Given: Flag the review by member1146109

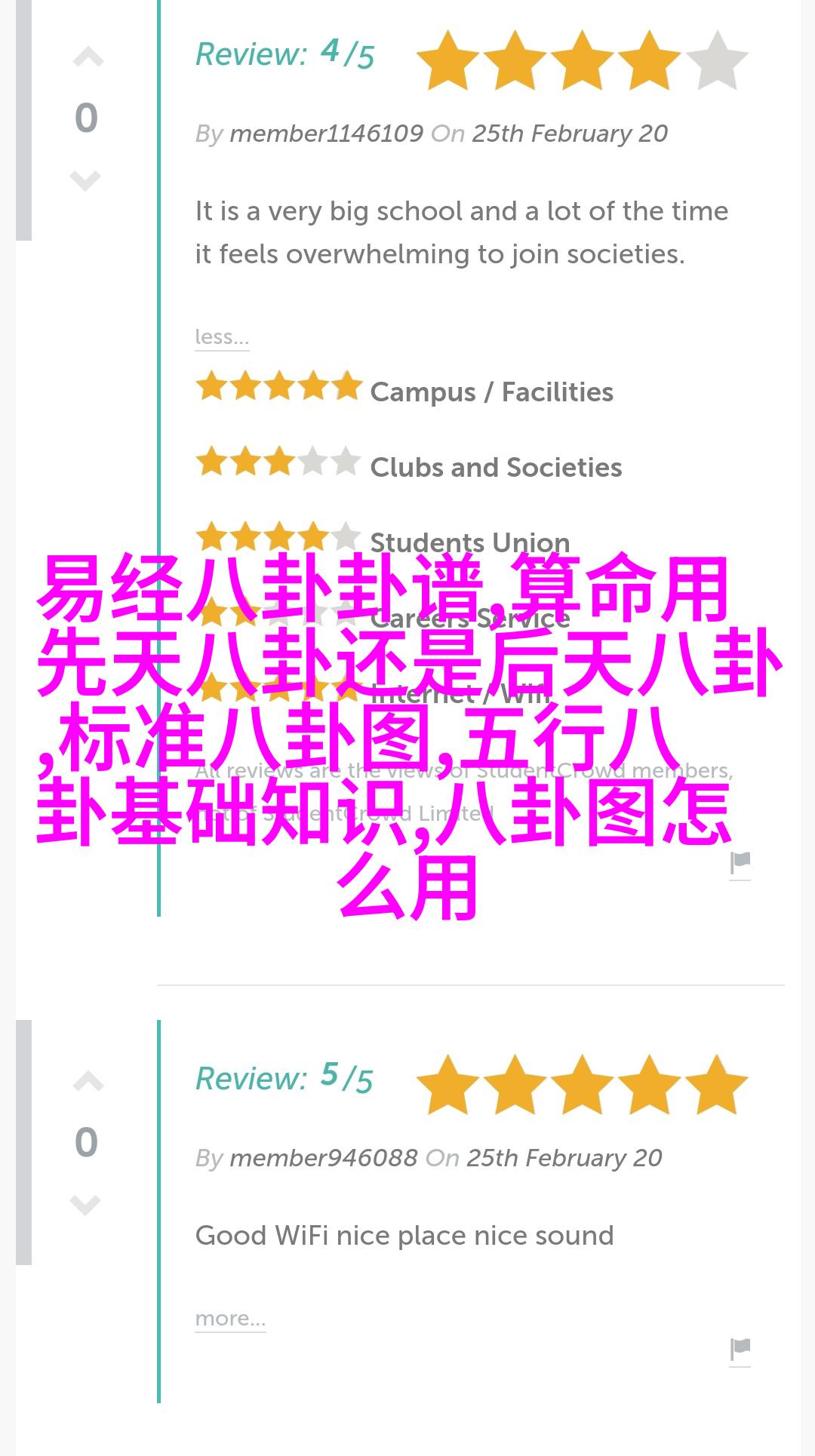Looking at the screenshot, I should 740,864.
